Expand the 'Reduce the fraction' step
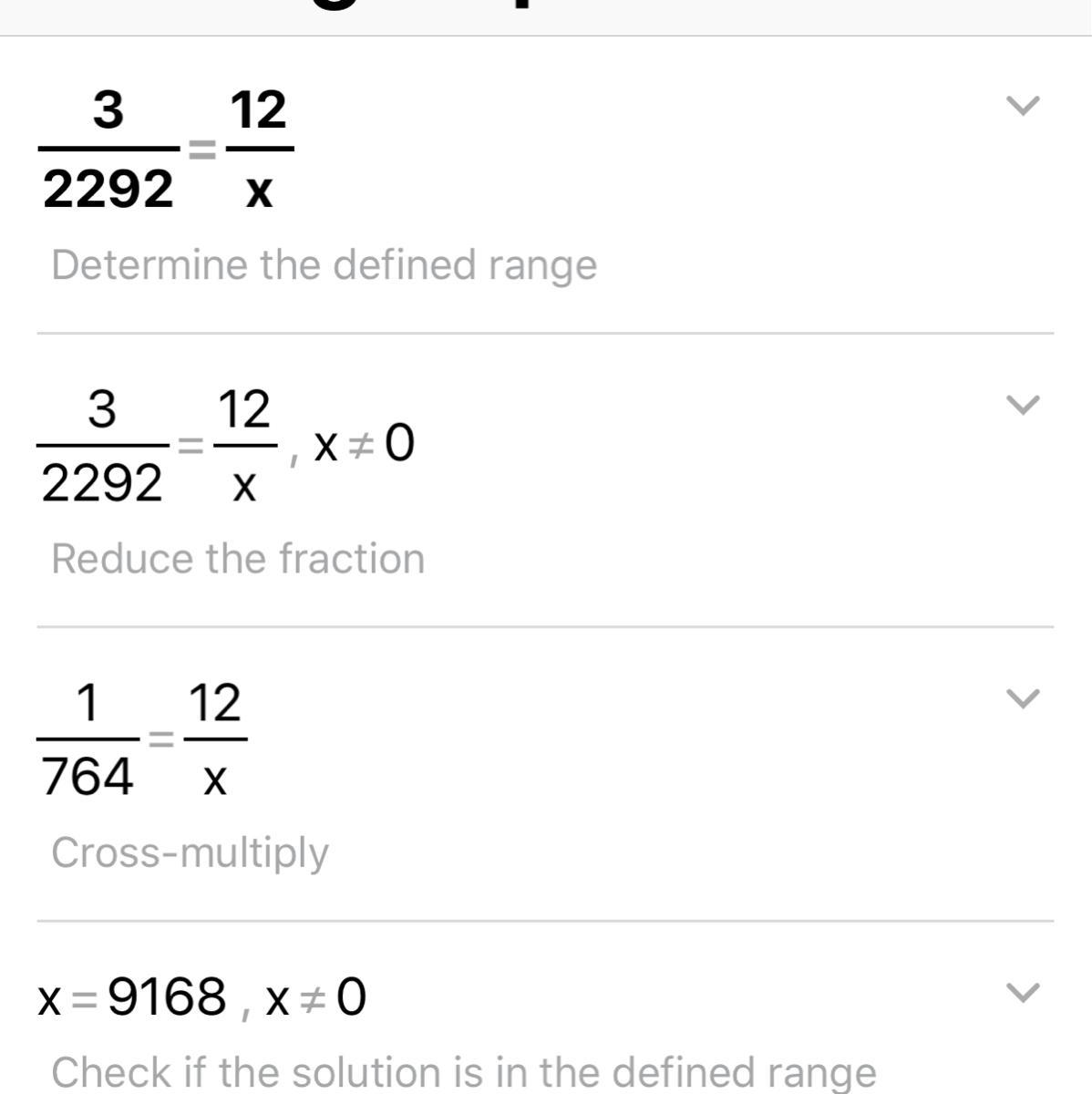Image resolution: width=1092 pixels, height=1094 pixels. [1022, 405]
